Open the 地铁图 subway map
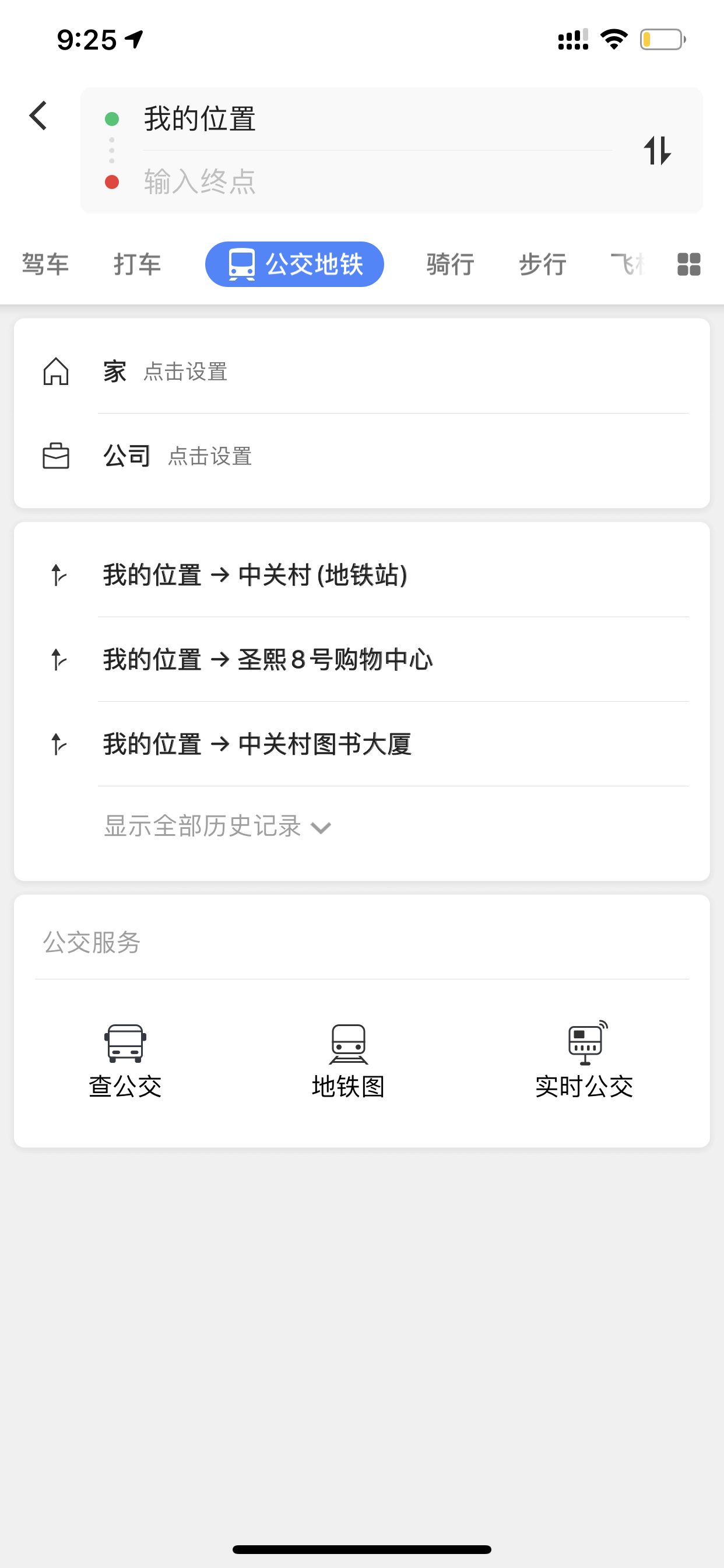 pos(349,1060)
